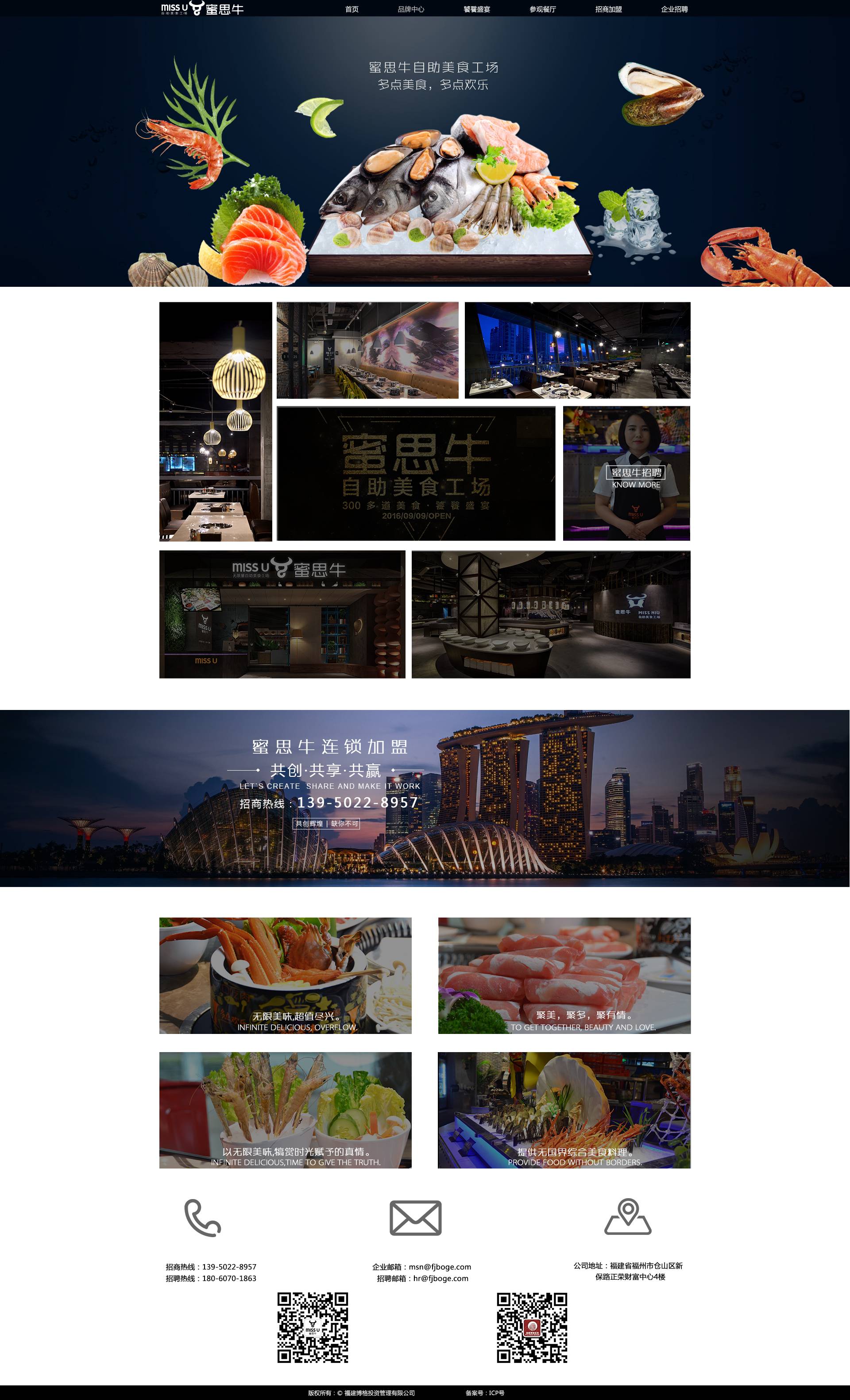Open the 参观餐厅 page

(543, 9)
